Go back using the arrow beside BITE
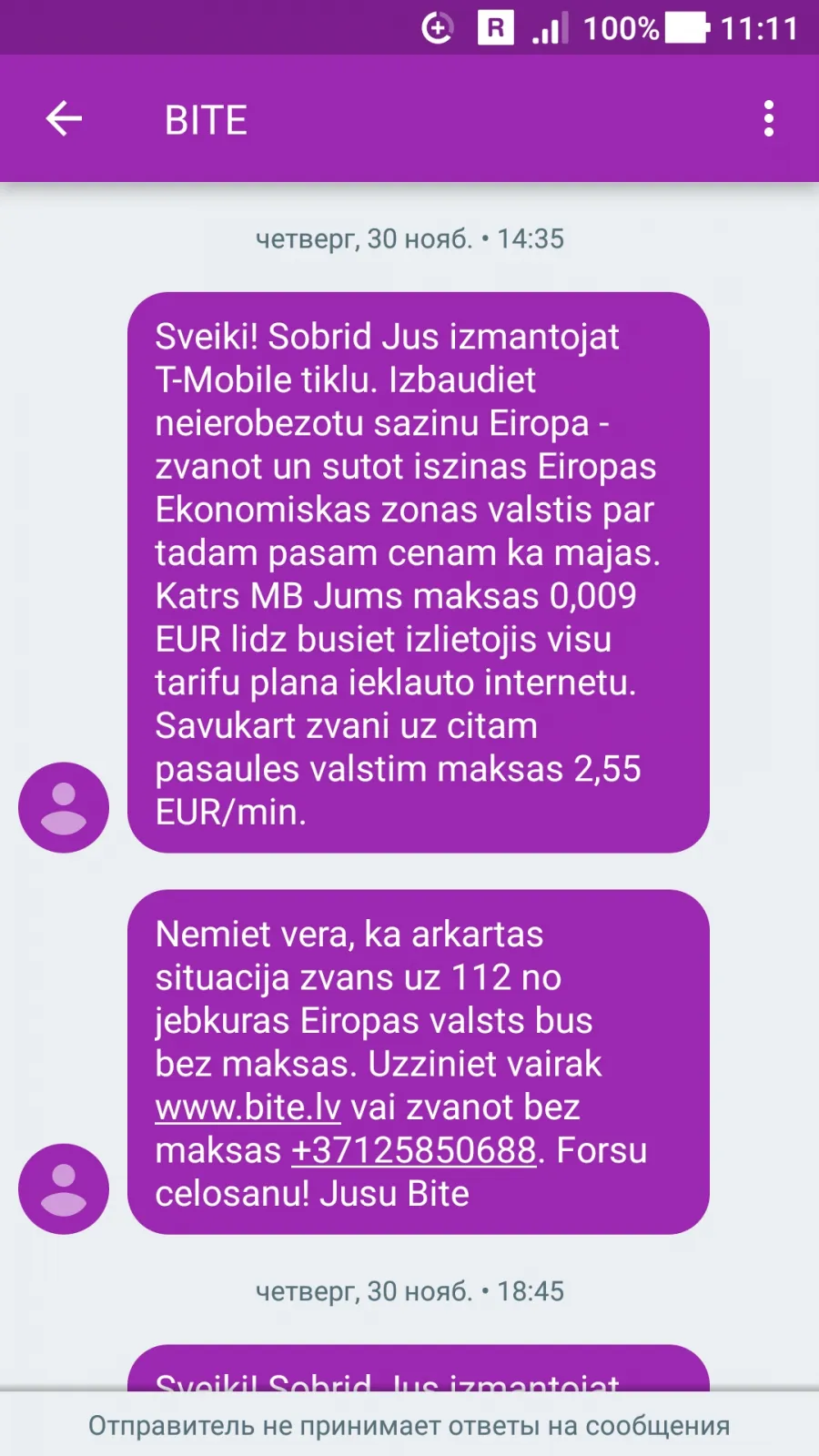This screenshot has width=819, height=1456. [64, 118]
